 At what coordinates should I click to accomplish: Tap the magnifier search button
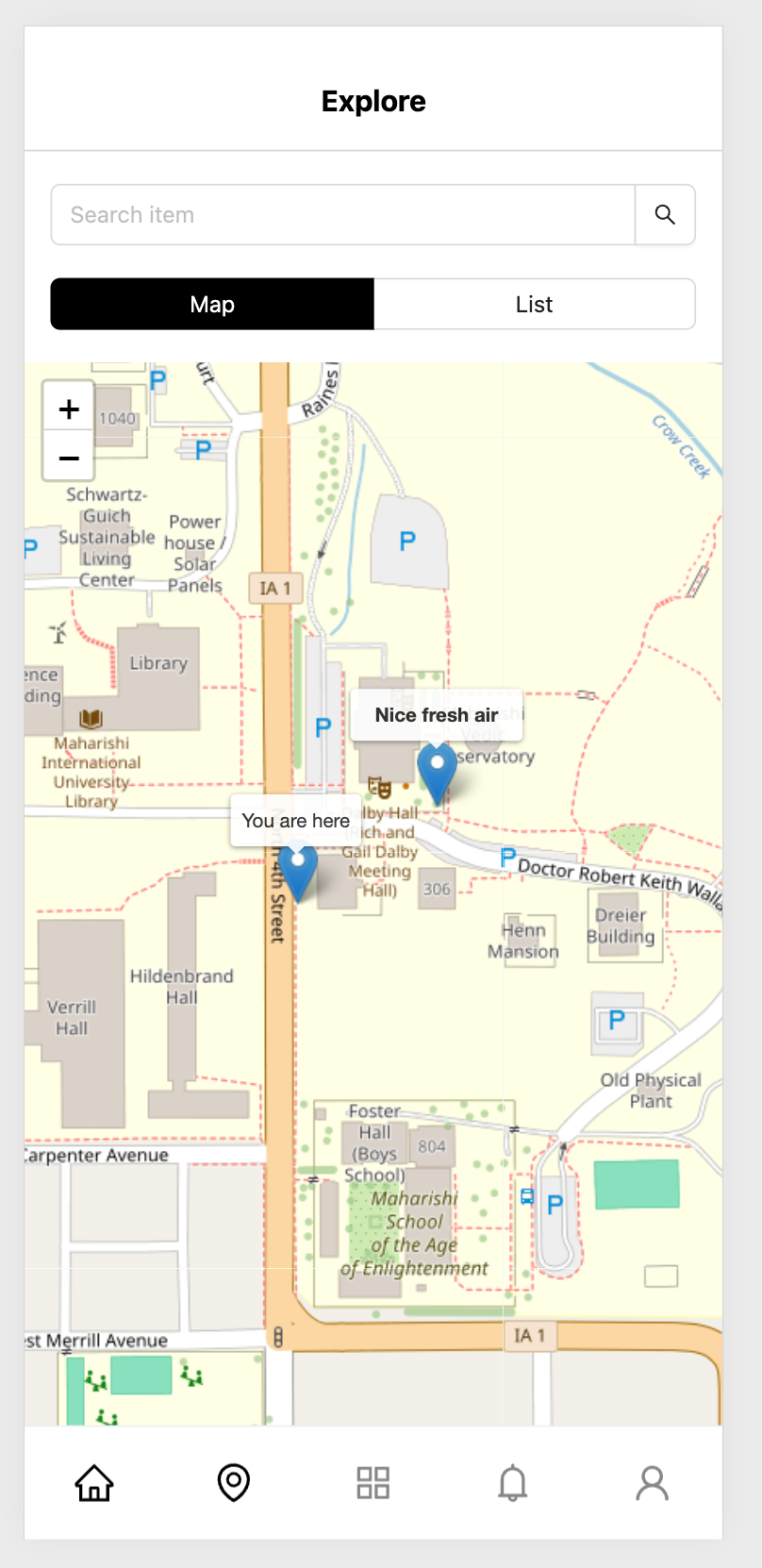tap(665, 215)
